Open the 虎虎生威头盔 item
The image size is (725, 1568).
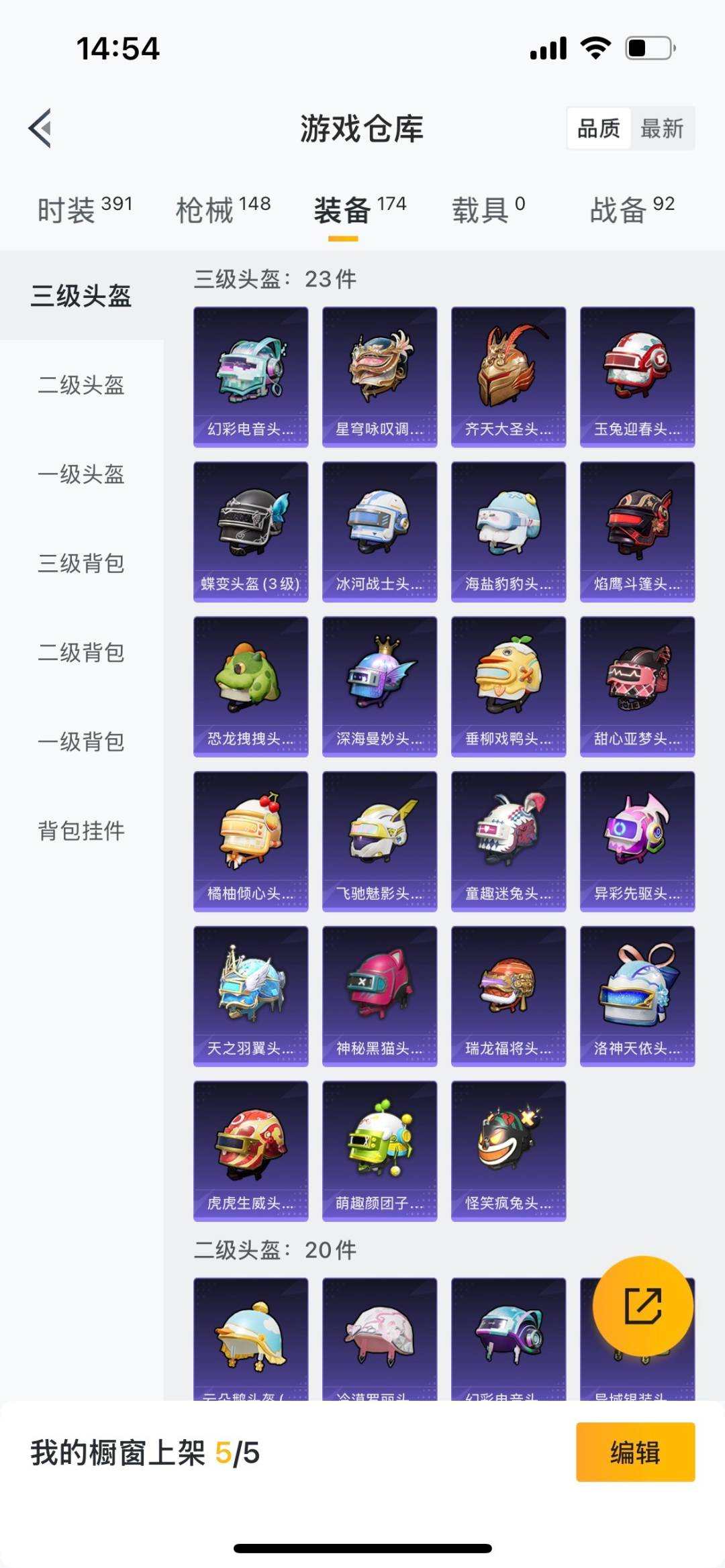tap(250, 1149)
